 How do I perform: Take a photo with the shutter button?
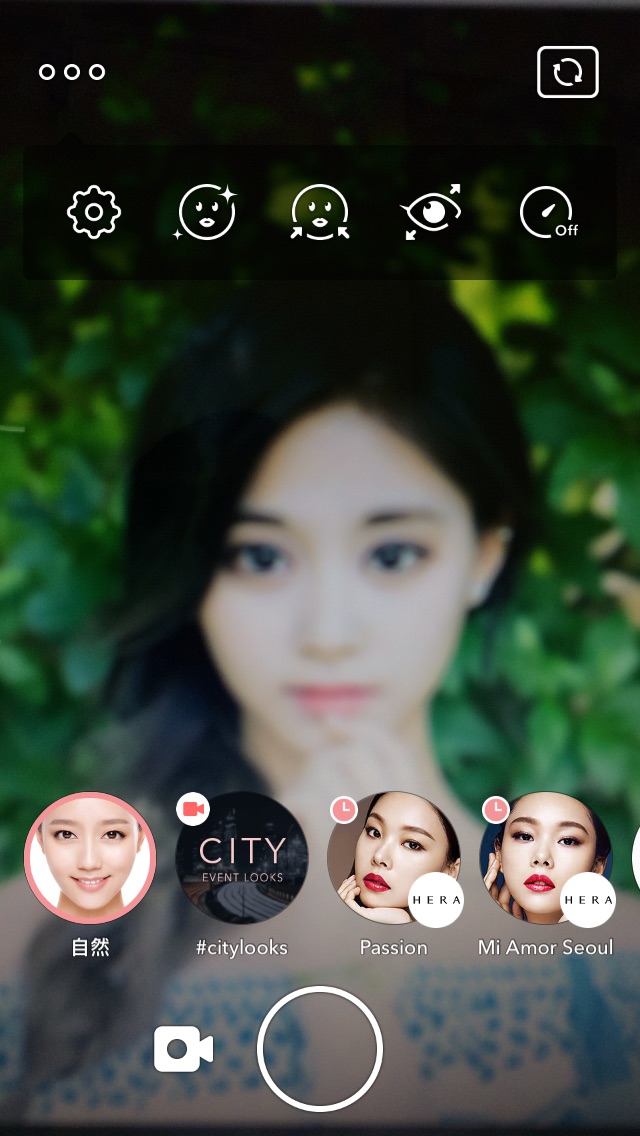pos(320,1049)
